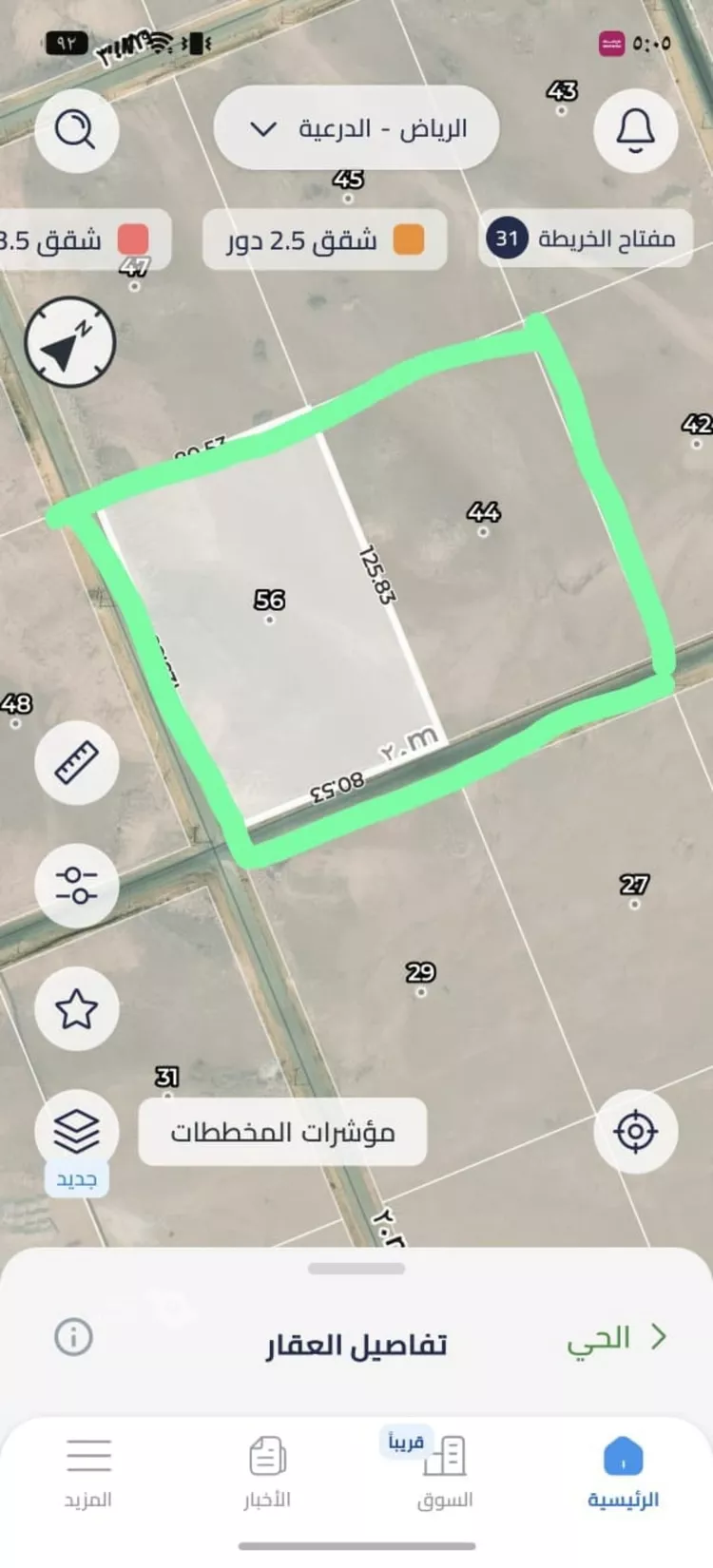This screenshot has height=1568, width=713.
Task: Open المزيد more menu tab
Action: tap(88, 1473)
